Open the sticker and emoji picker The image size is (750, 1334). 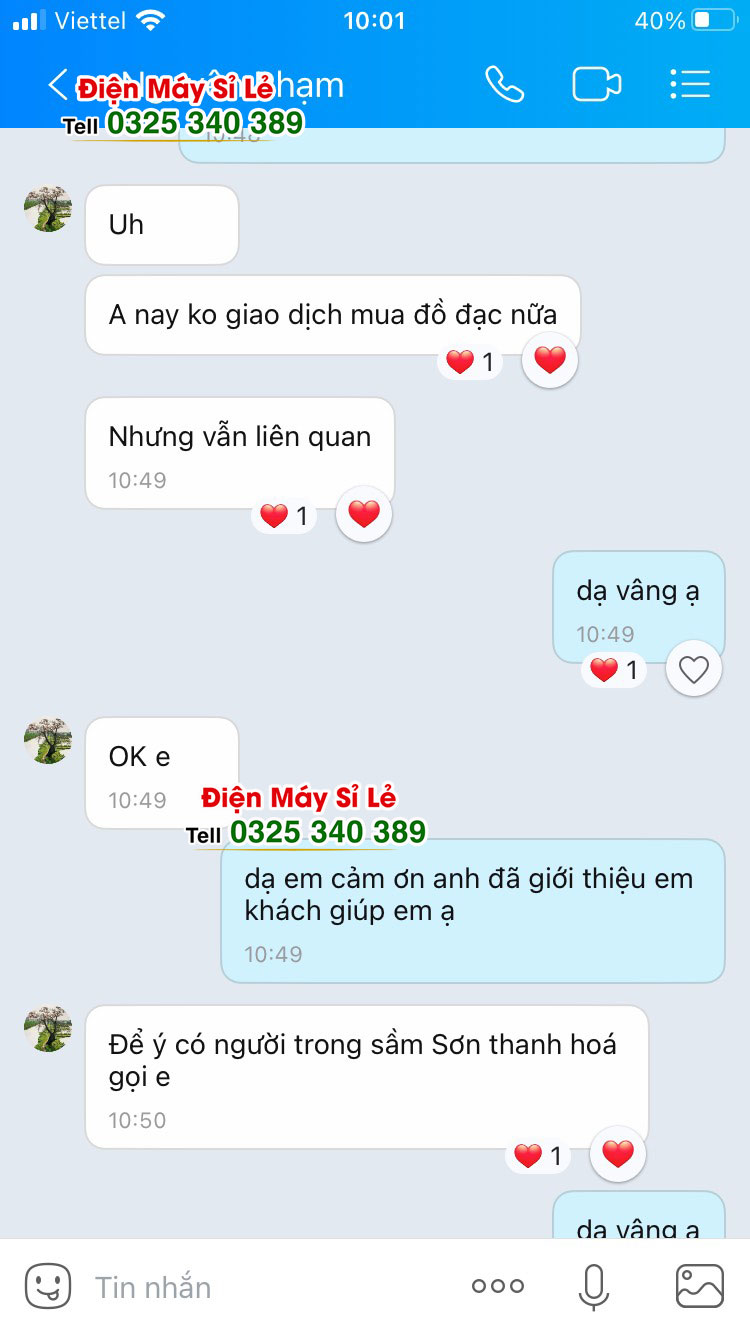pyautogui.click(x=48, y=1286)
